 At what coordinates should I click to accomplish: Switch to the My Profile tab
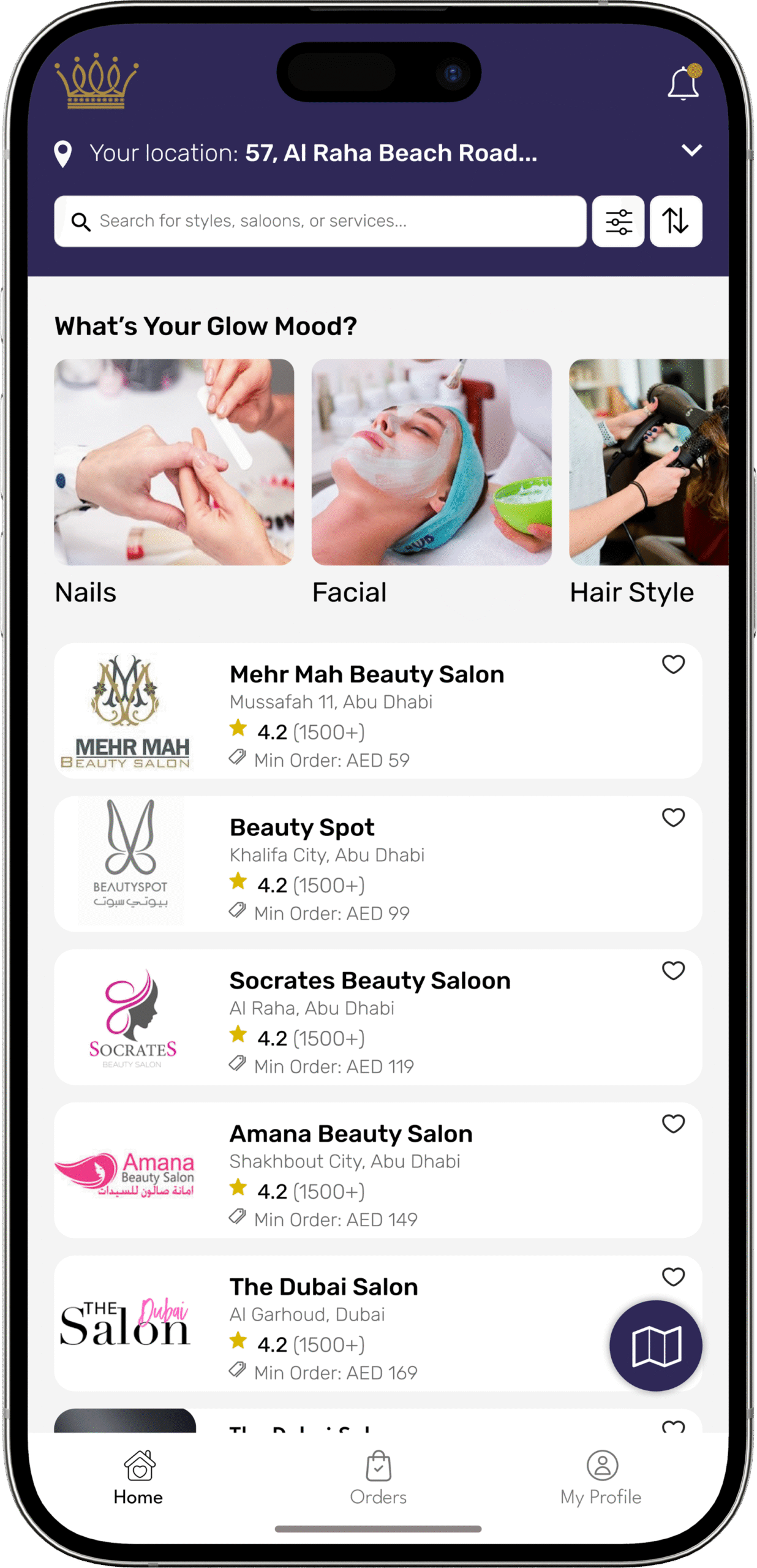601,1477
